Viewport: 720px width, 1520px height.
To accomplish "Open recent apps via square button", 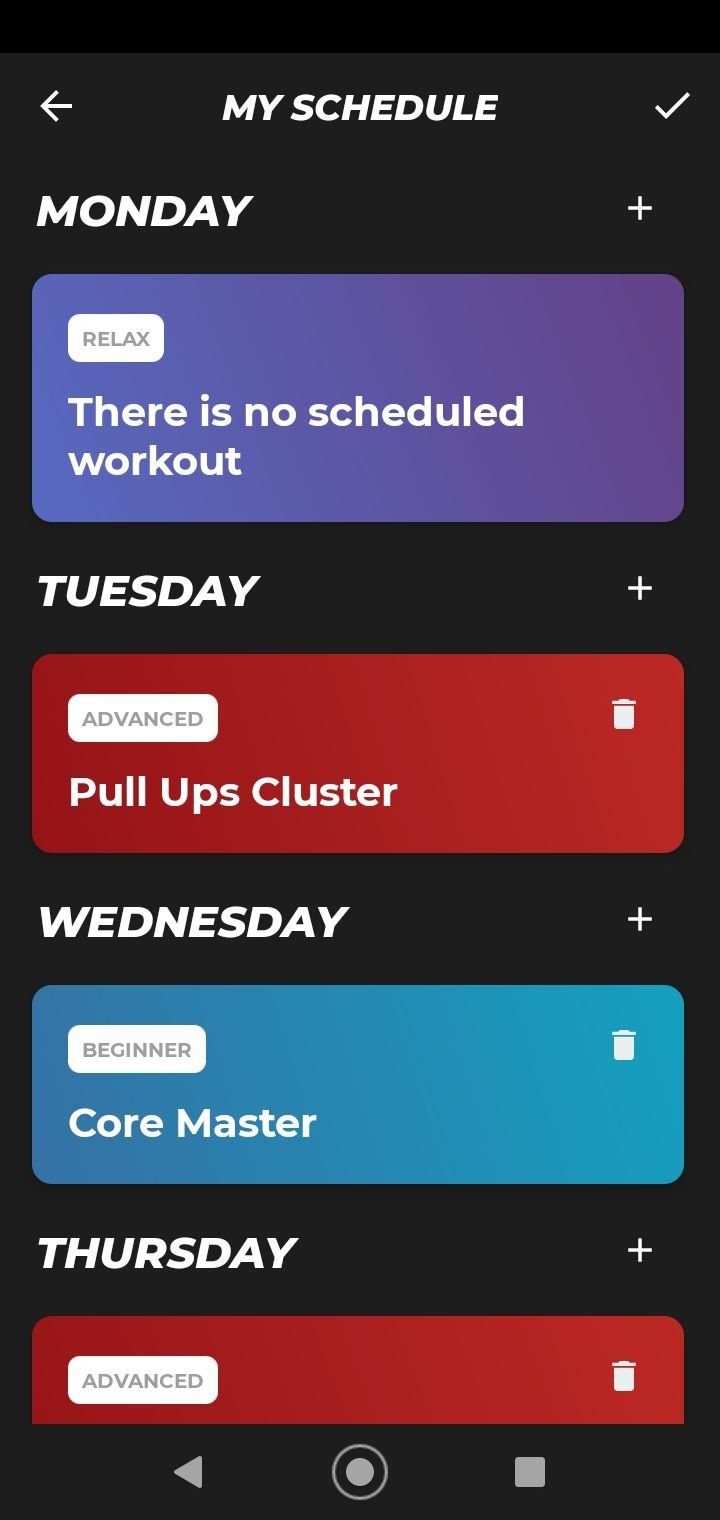I will coord(530,1472).
